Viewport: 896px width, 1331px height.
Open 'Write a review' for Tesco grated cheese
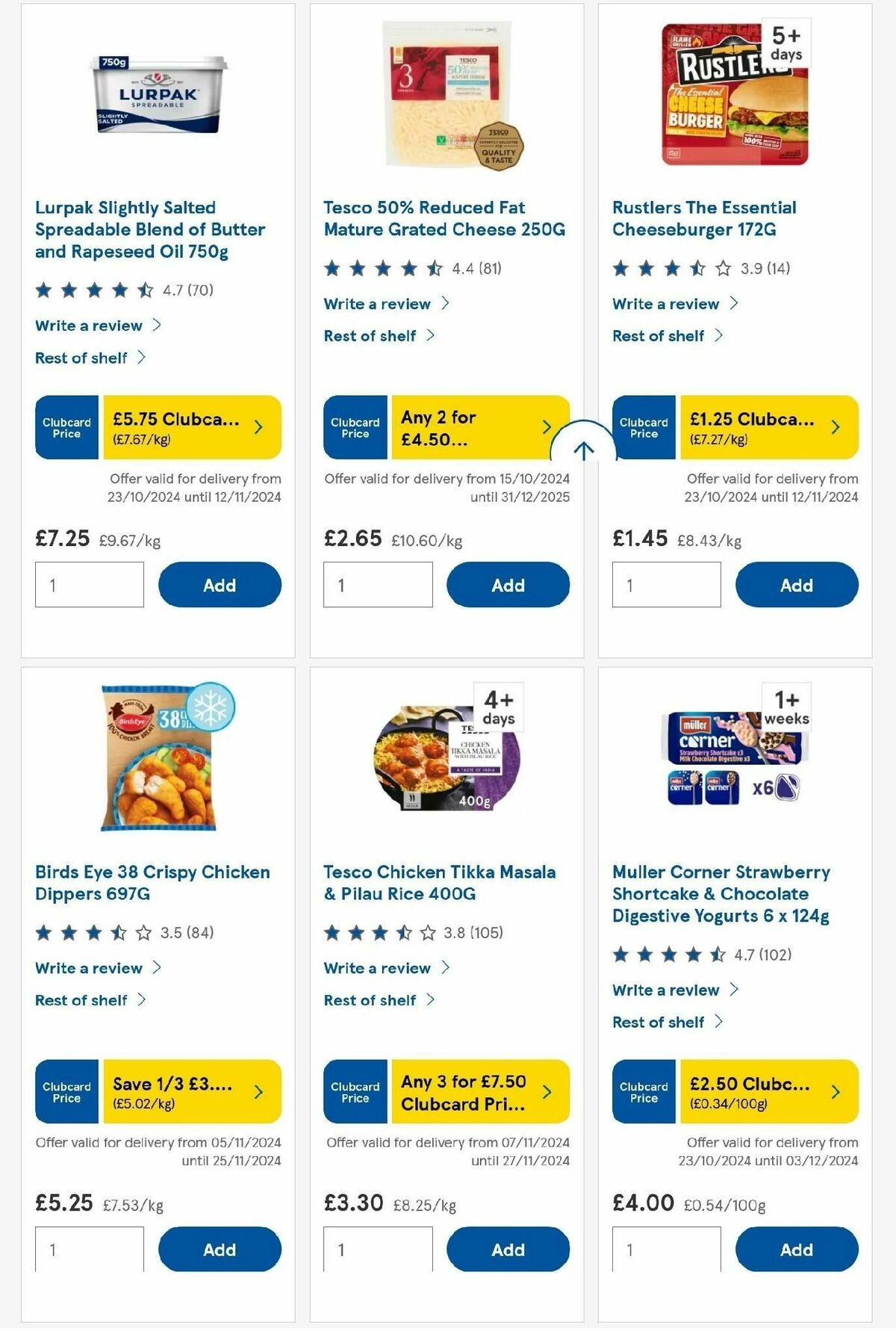tap(376, 303)
